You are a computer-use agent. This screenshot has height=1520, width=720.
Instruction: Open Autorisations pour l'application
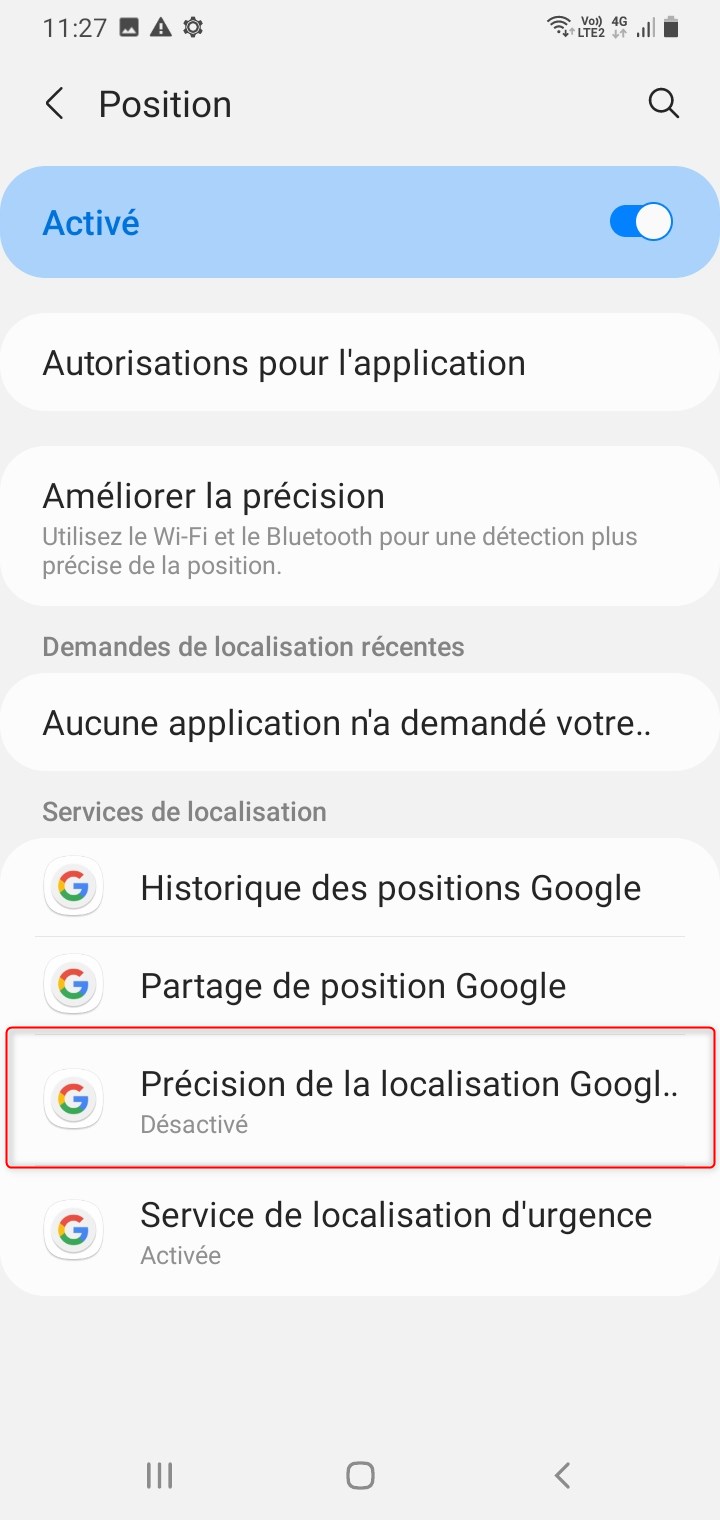coord(360,362)
